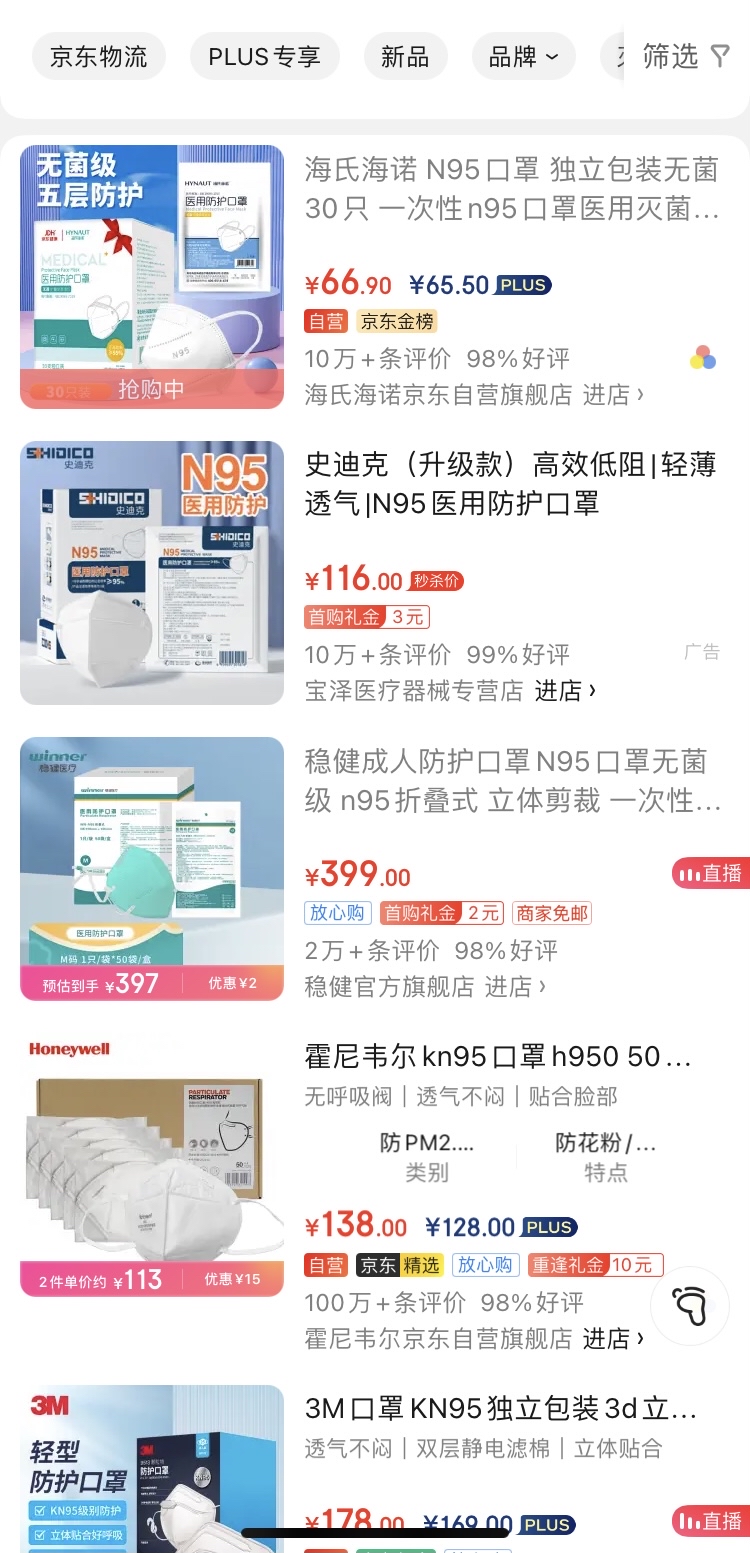Open the 3M口罩 KN95 product
Screen dimensions: 750x1553
[501, 1409]
